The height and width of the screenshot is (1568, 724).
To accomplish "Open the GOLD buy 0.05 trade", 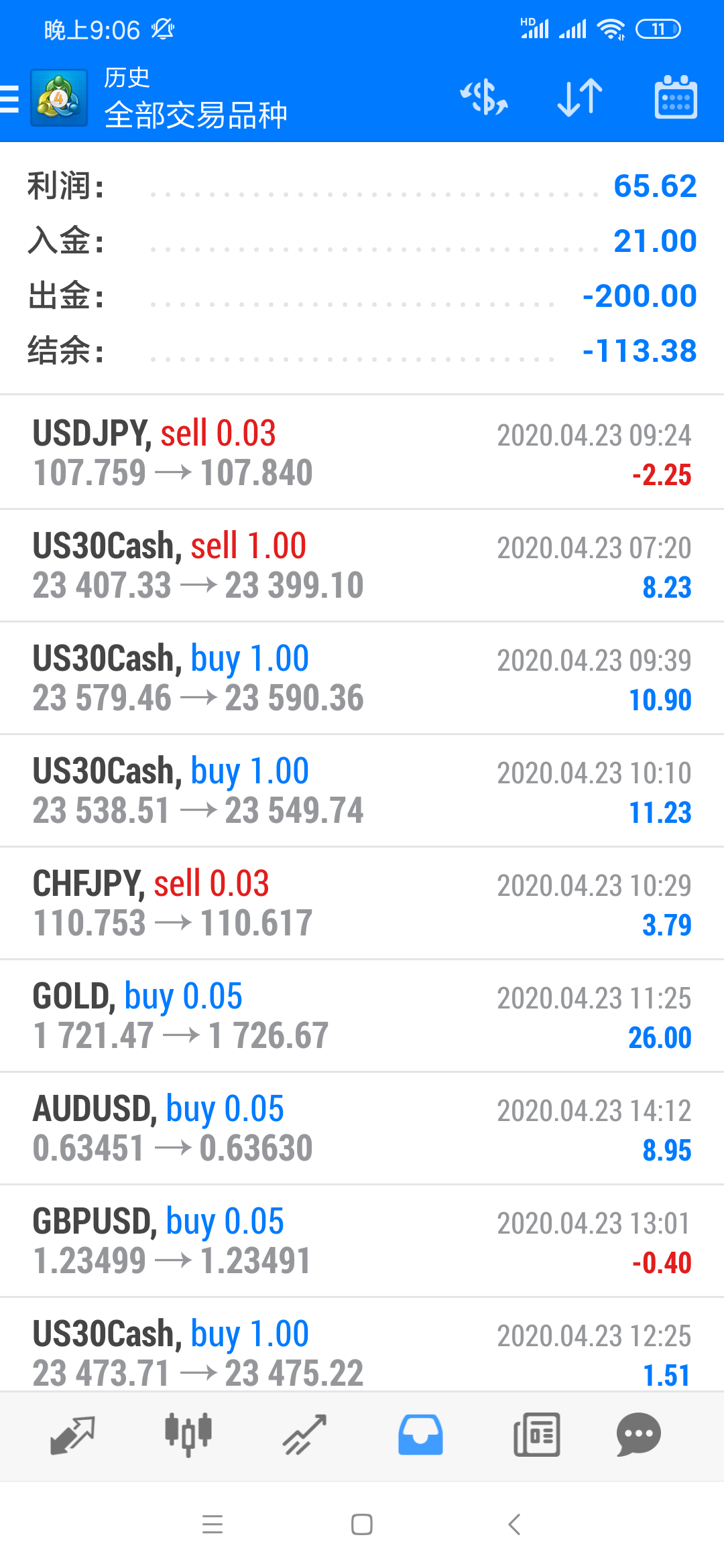I will 362,1015.
